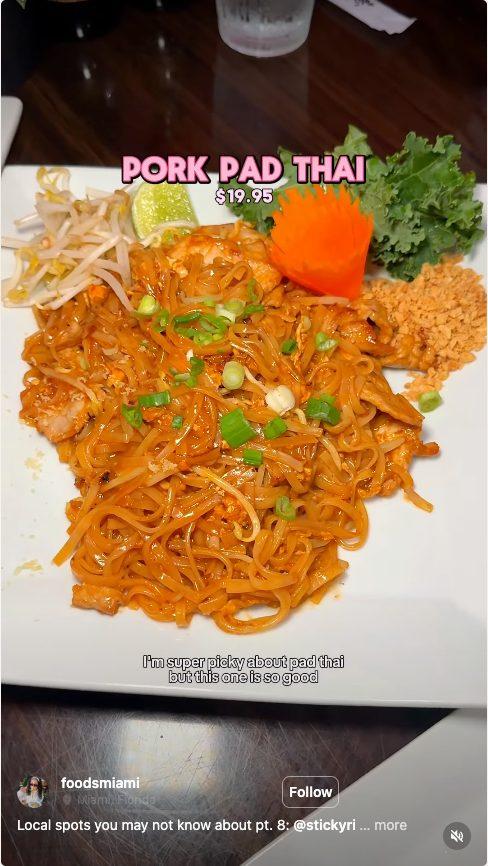The image size is (488, 866).
Task: Open the Miami, Florida location tag
Action: tap(109, 799)
